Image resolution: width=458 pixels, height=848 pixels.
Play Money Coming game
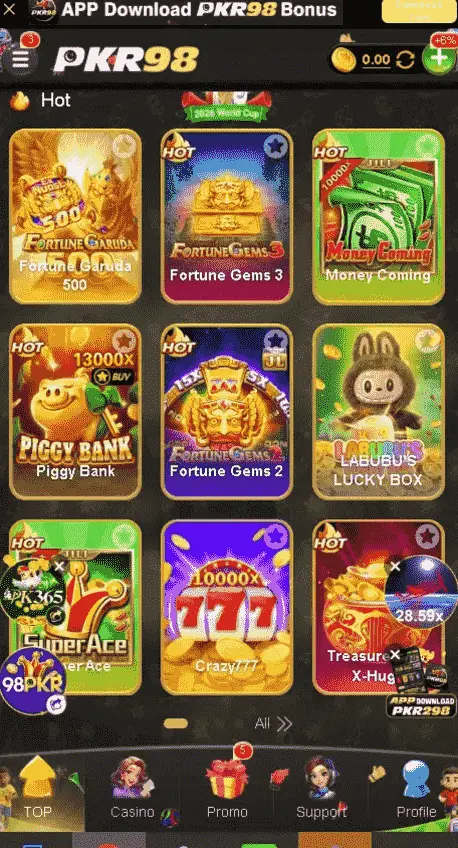pos(378,216)
